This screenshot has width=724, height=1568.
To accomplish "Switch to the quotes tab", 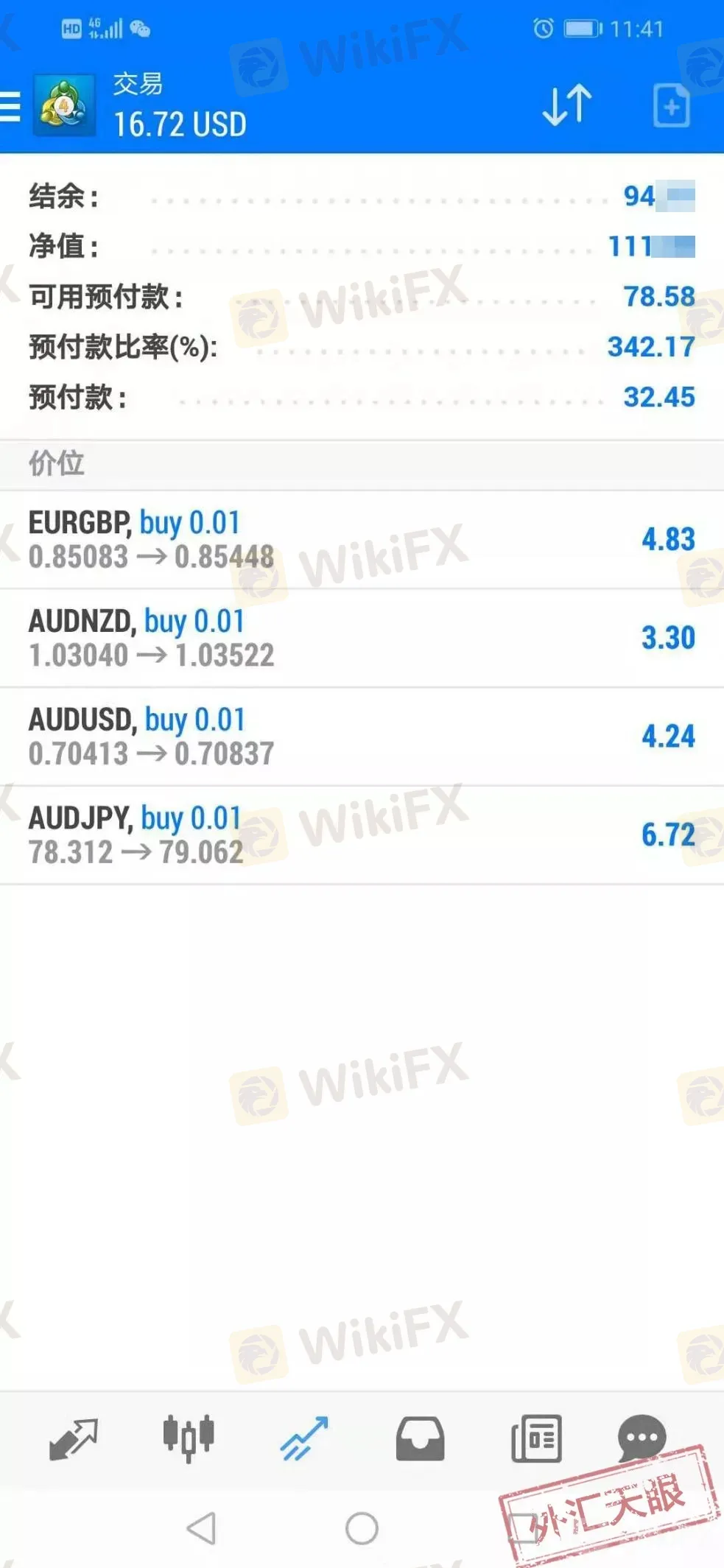I will coord(73,1438).
